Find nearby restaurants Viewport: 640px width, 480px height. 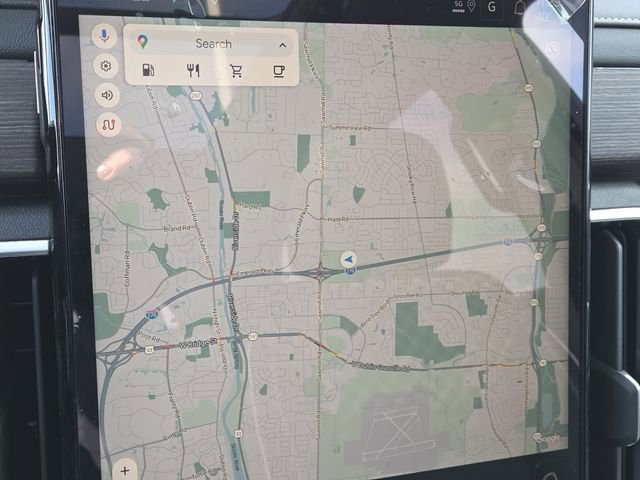coord(194,71)
